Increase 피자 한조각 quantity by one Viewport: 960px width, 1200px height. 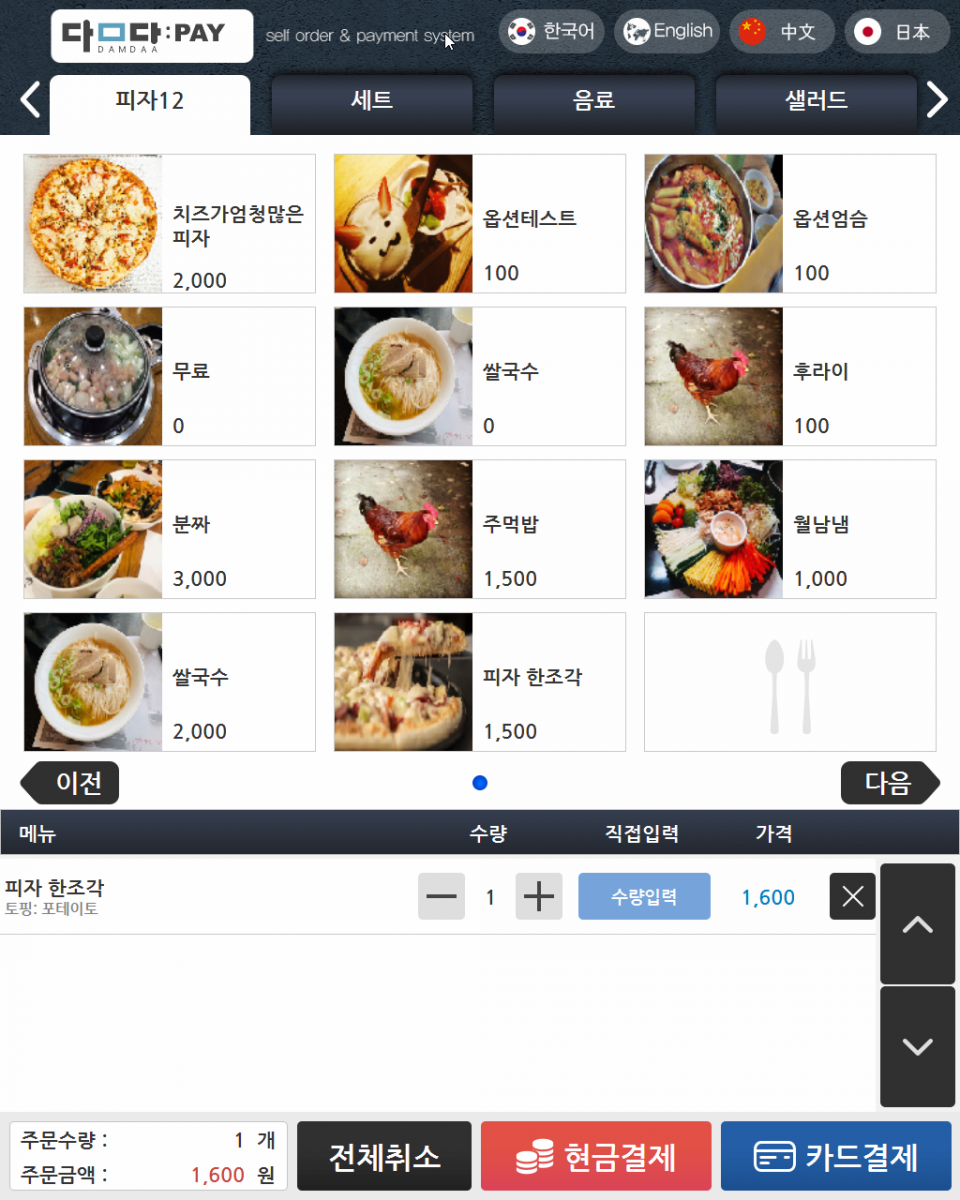click(x=539, y=897)
